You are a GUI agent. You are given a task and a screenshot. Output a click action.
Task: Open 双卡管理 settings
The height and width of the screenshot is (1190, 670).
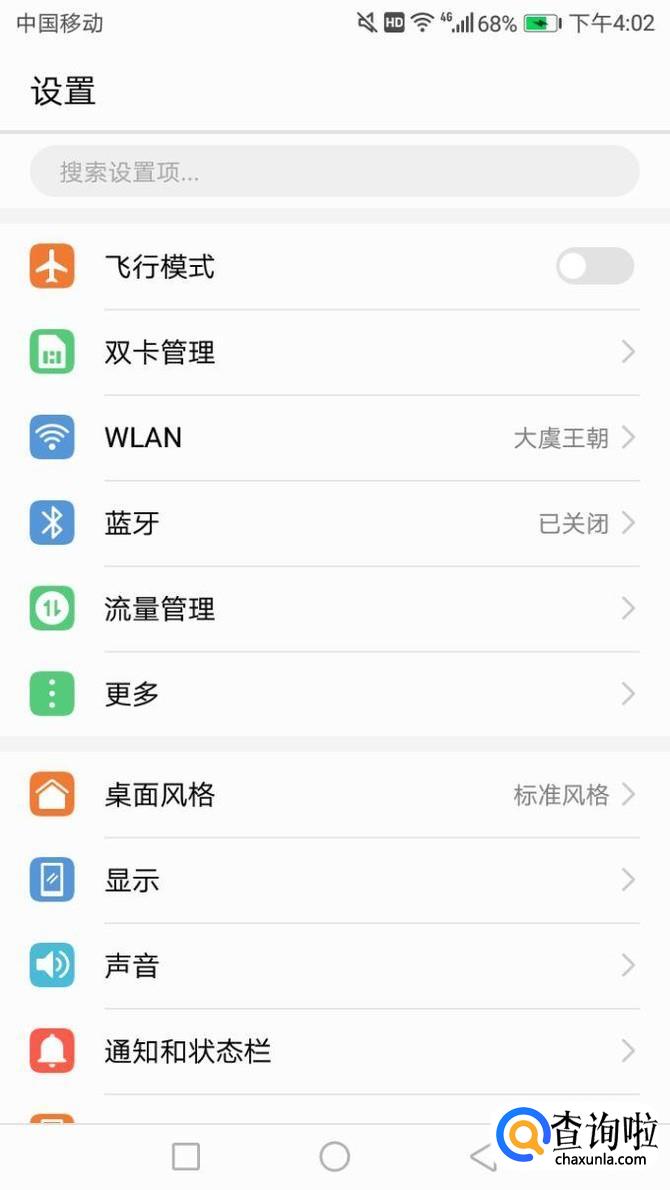pyautogui.click(x=334, y=352)
